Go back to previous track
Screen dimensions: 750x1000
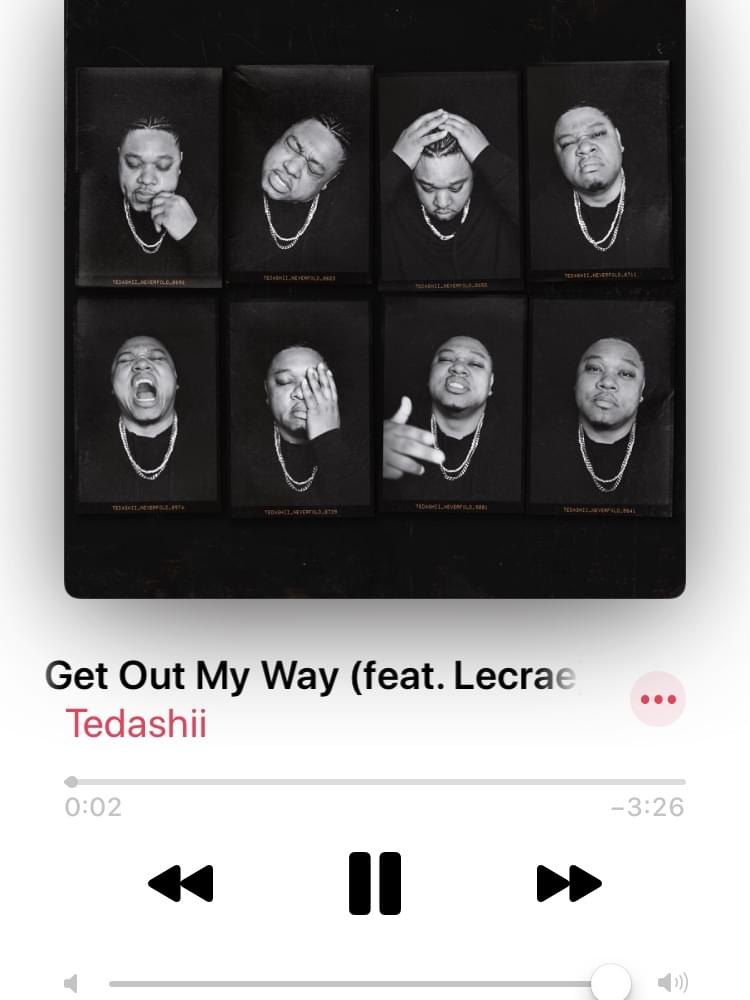181,883
